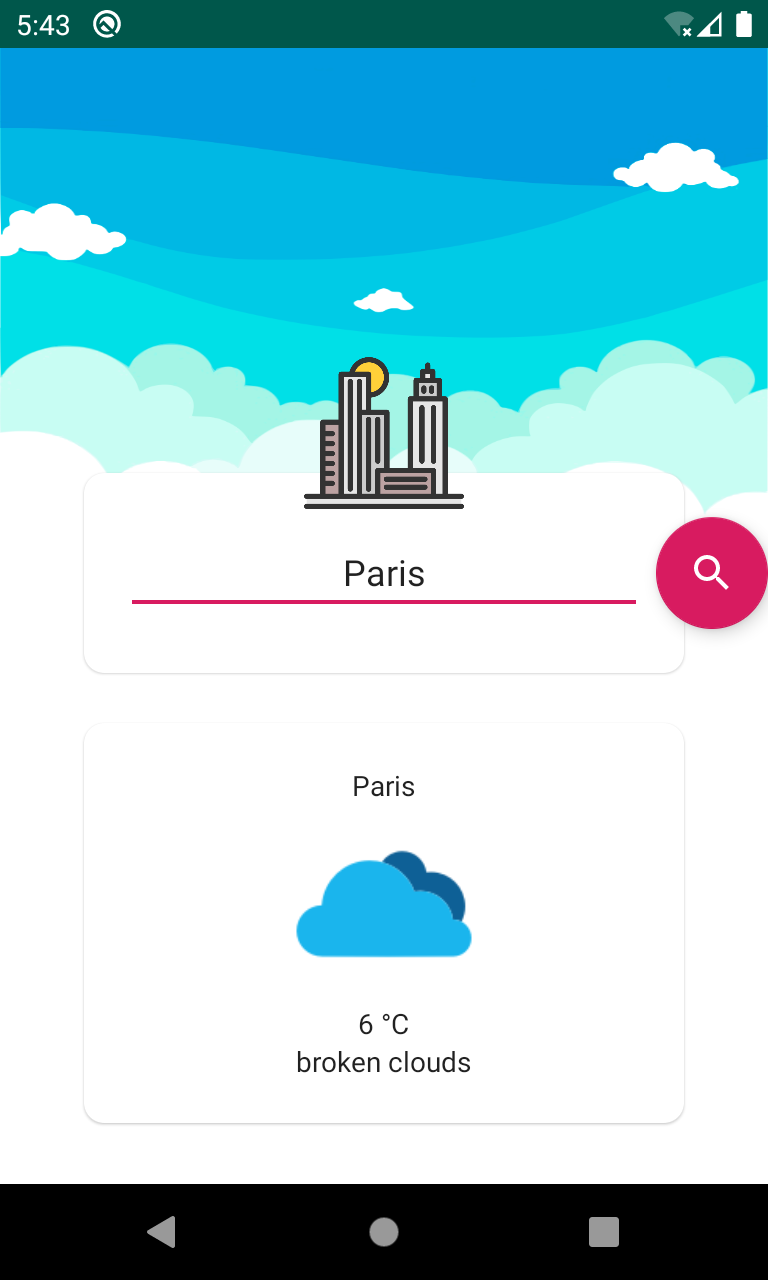Tap the Home navigation circle

pos(384,1233)
